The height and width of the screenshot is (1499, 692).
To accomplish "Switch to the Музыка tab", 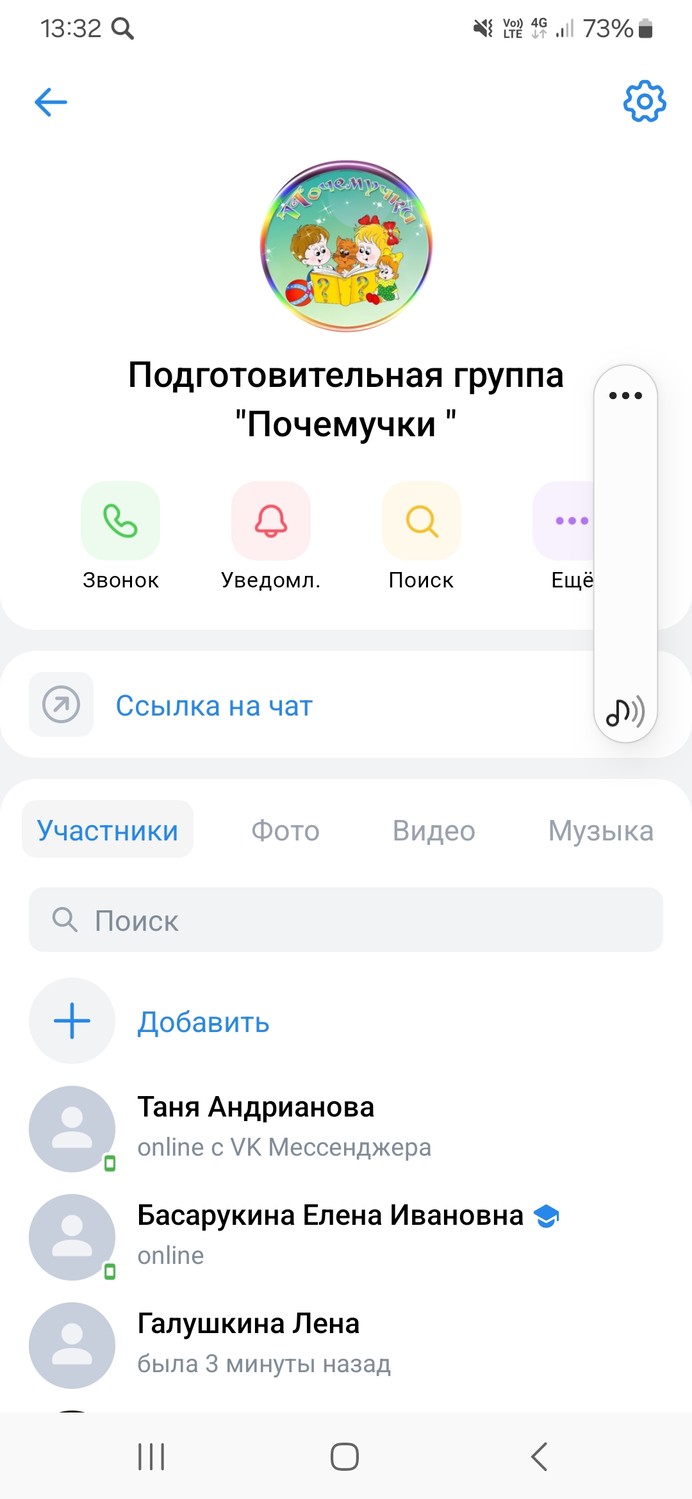I will (600, 830).
